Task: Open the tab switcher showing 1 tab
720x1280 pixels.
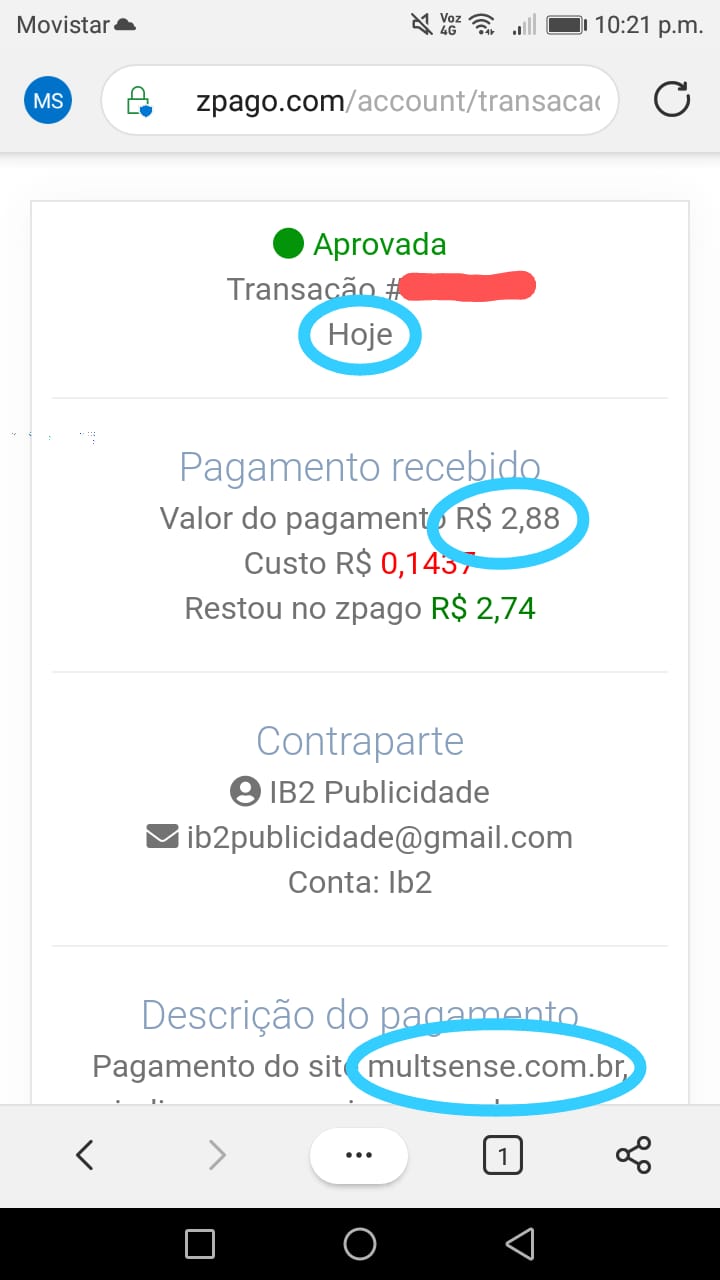Action: pyautogui.click(x=502, y=1156)
